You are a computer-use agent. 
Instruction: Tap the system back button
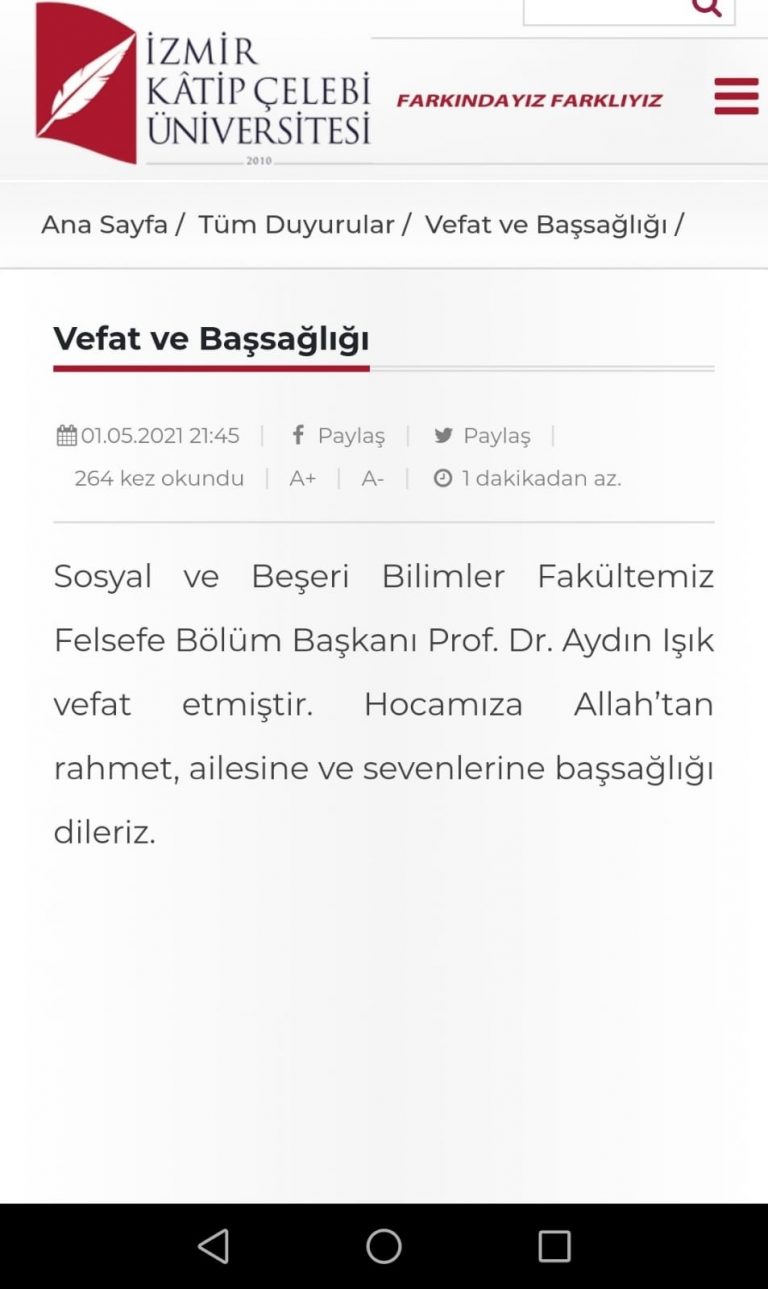(x=213, y=1246)
